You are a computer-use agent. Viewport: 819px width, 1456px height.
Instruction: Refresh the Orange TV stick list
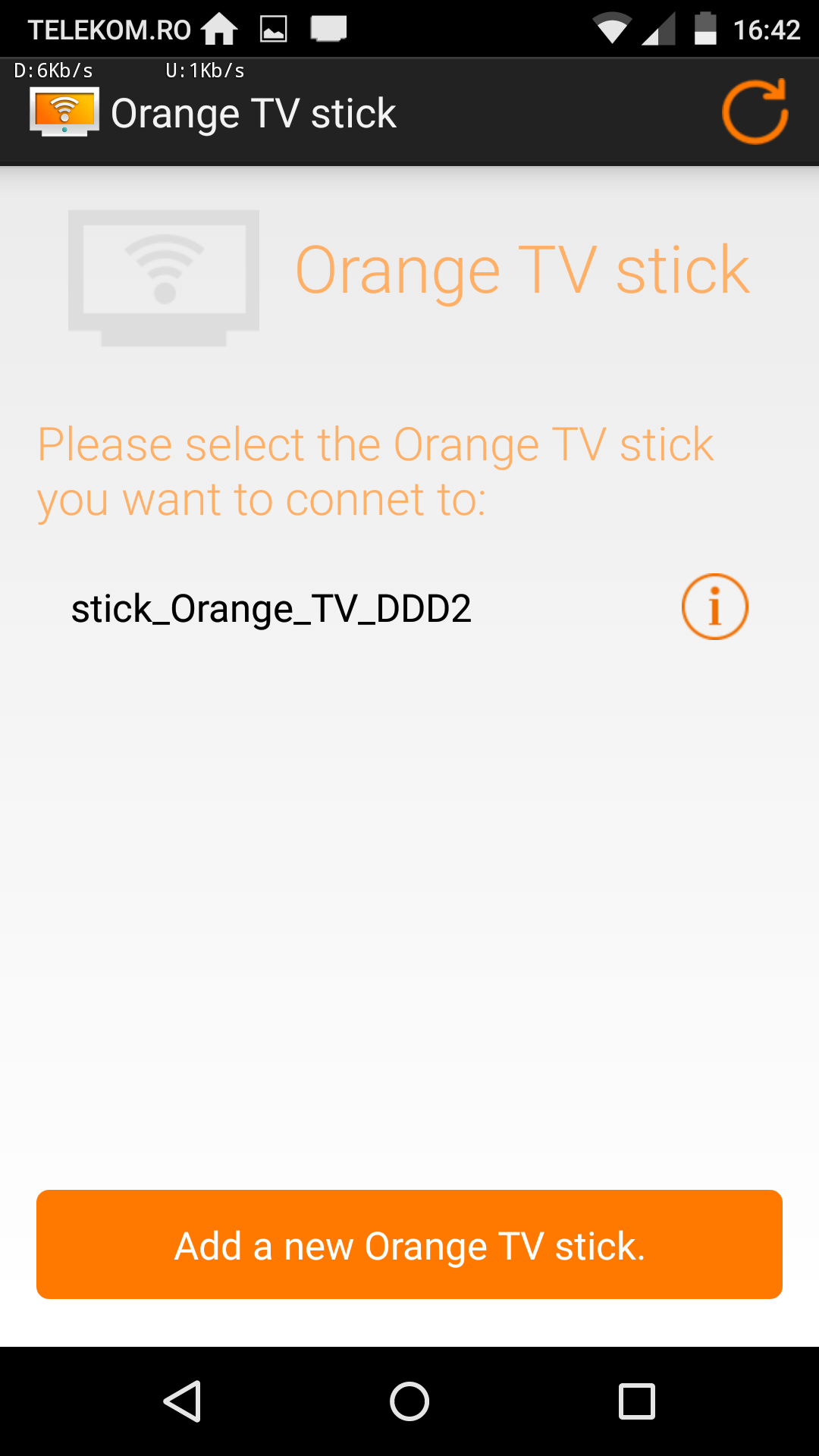coord(755,112)
